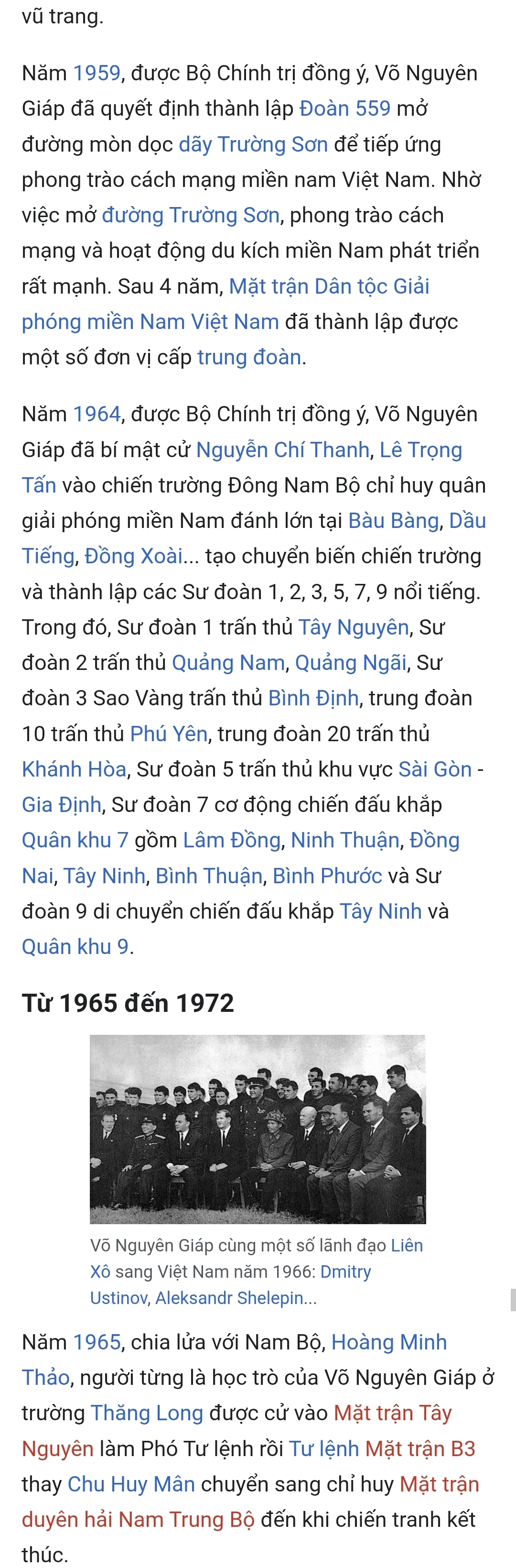
Task: Open the 1964 year link
Action: coord(97,414)
